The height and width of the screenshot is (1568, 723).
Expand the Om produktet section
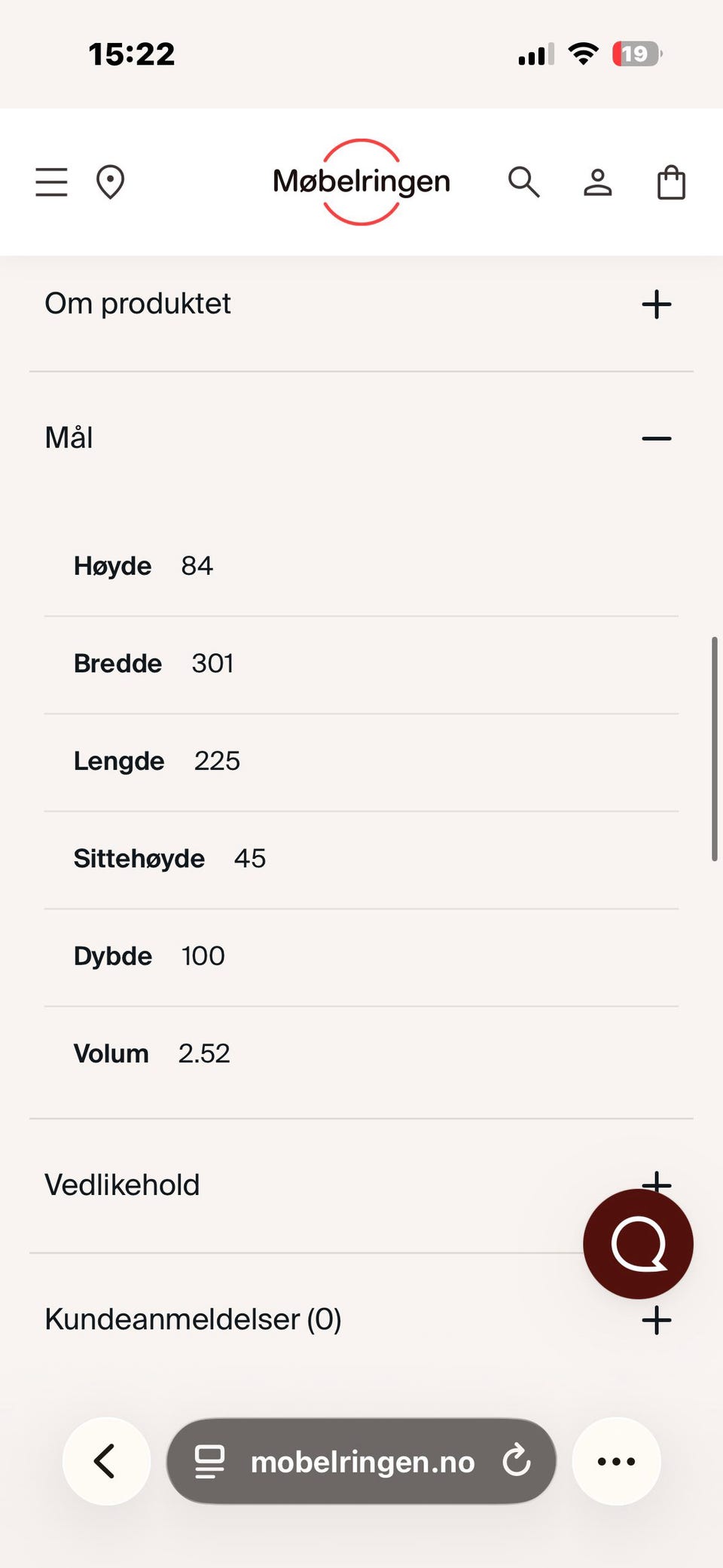(x=656, y=304)
